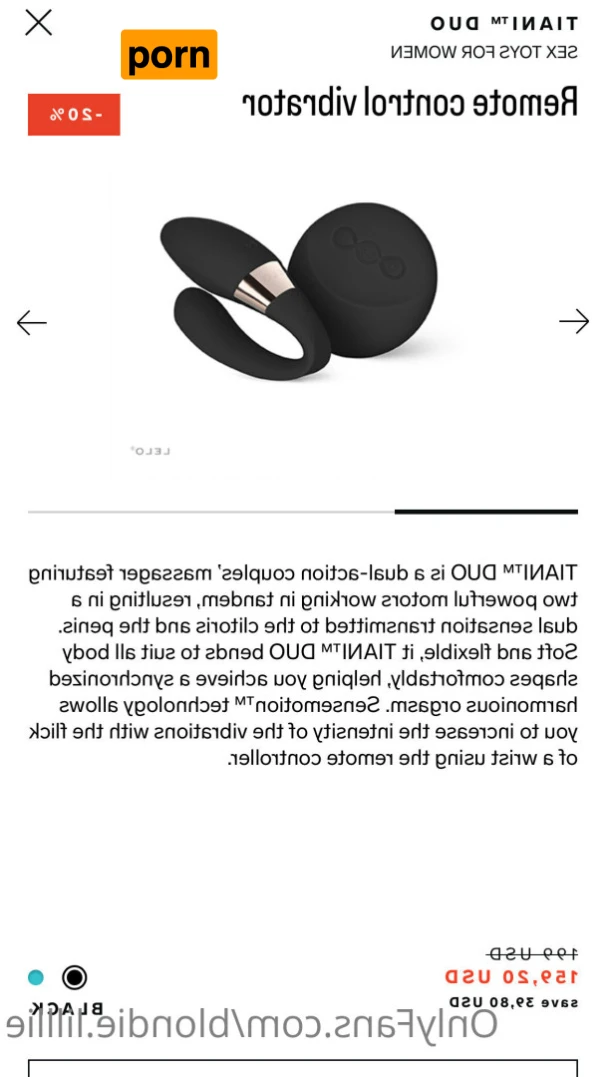Select the black color swatch
Viewport: 606px width, 1077px height.
[x=74, y=977]
